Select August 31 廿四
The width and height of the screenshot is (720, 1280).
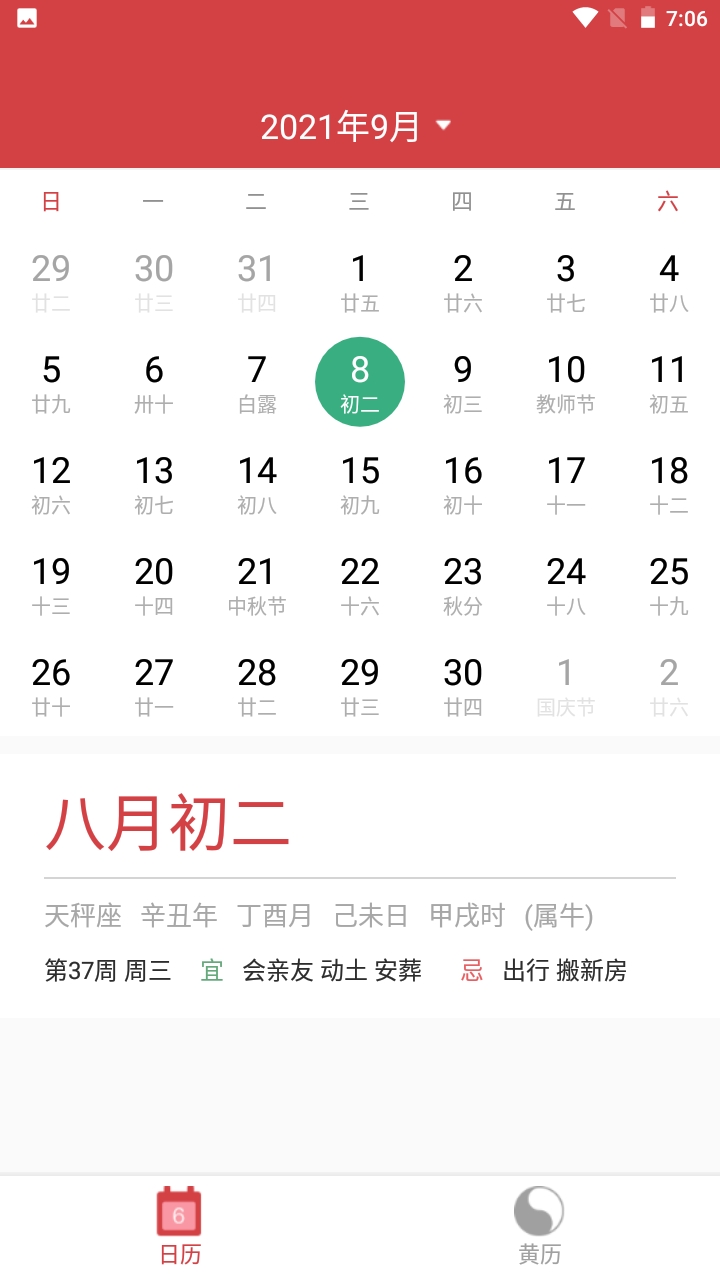(x=257, y=282)
